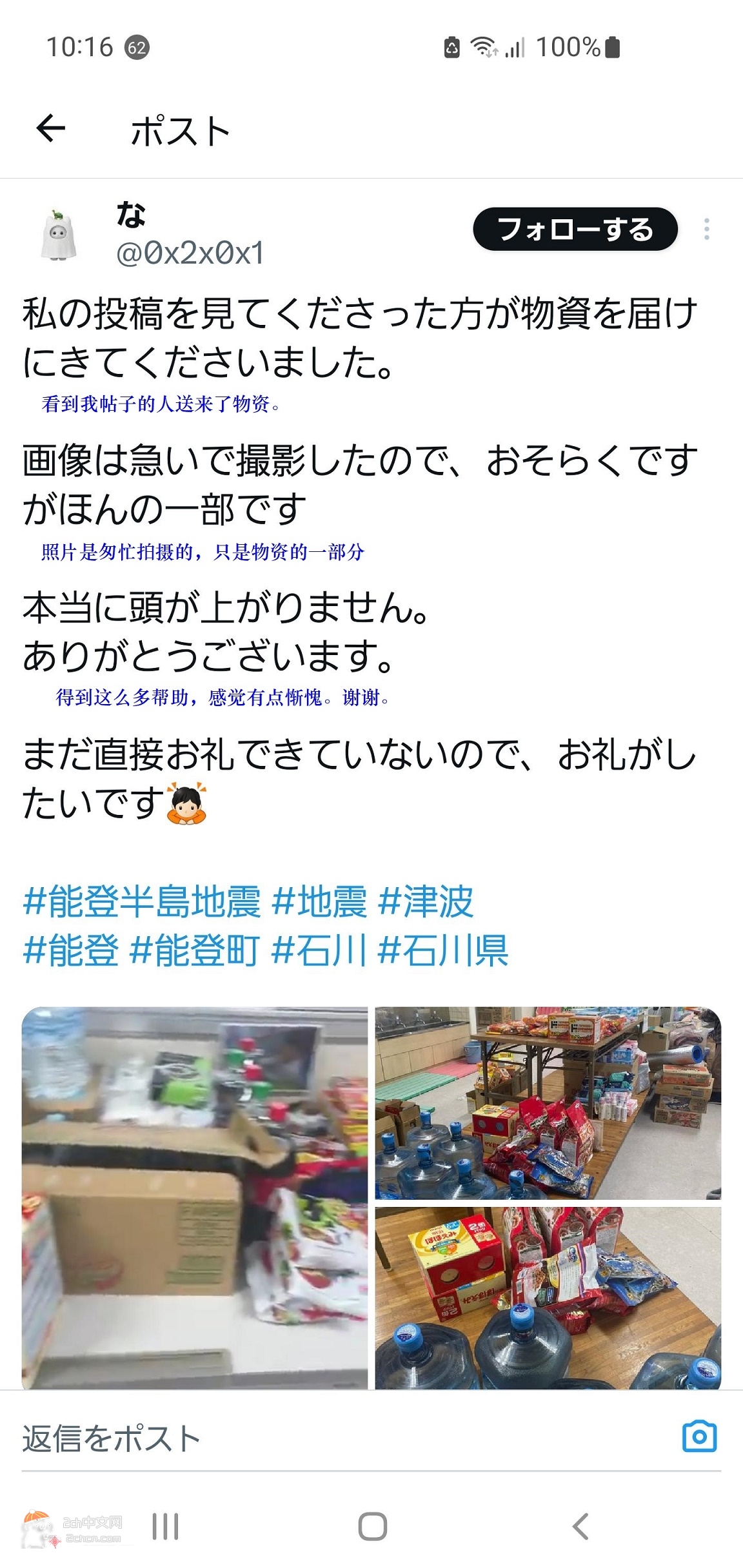Open the large blurry photo of boxes
Image resolution: width=743 pixels, height=1568 pixels.
click(x=194, y=1197)
